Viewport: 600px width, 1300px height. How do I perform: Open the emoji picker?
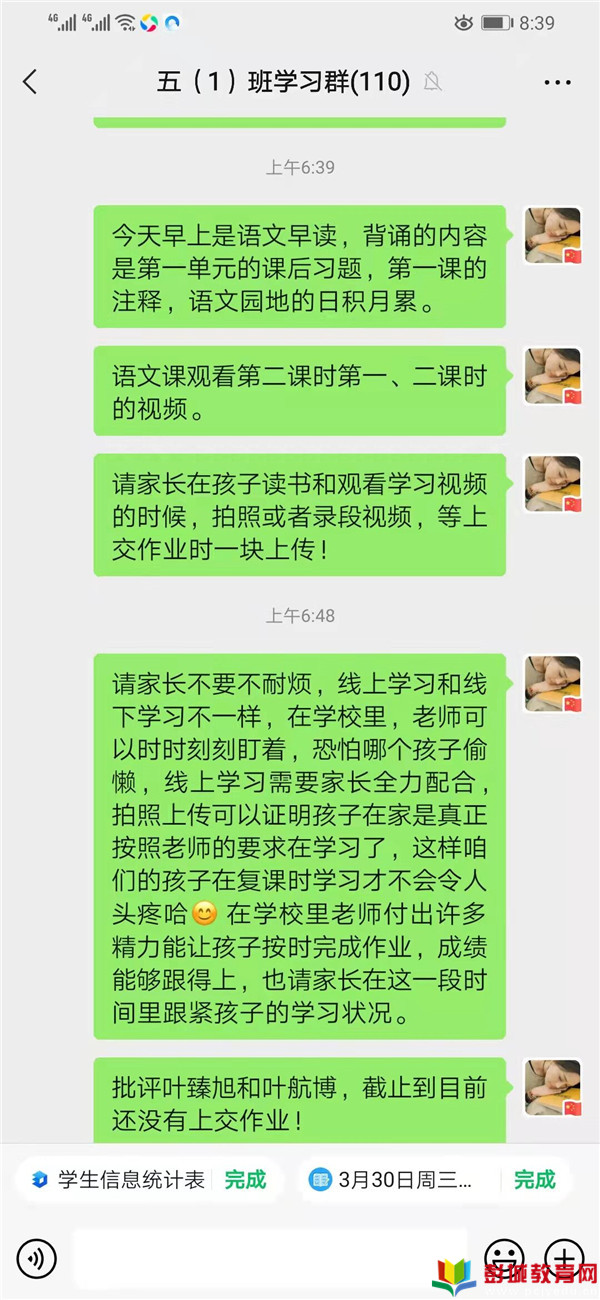click(x=503, y=1256)
